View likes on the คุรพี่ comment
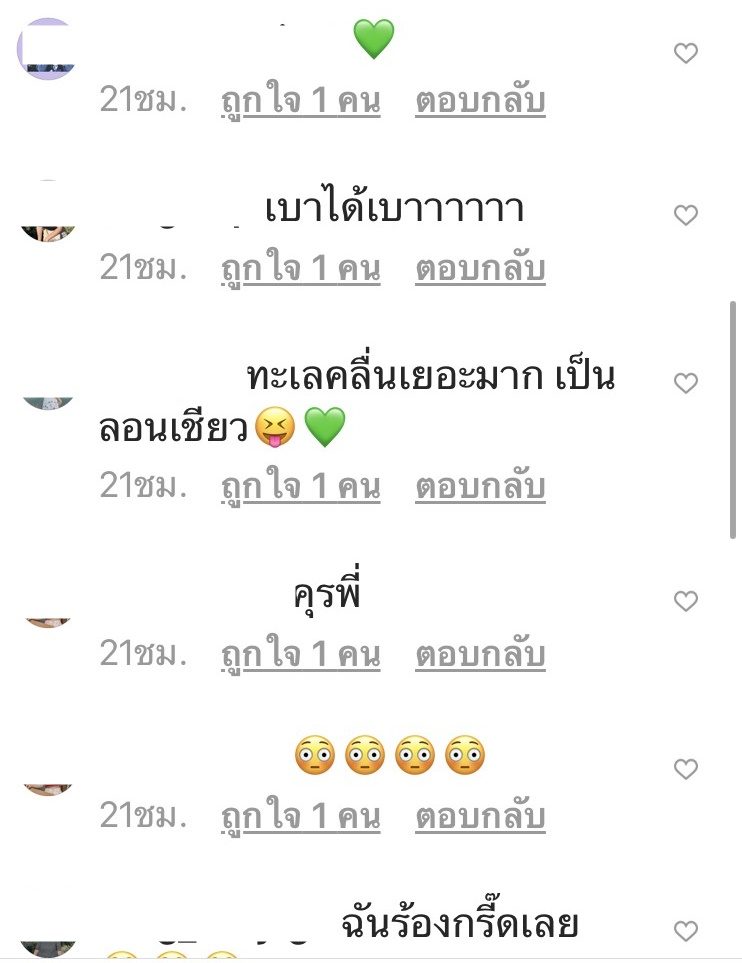742x963 pixels. point(300,655)
